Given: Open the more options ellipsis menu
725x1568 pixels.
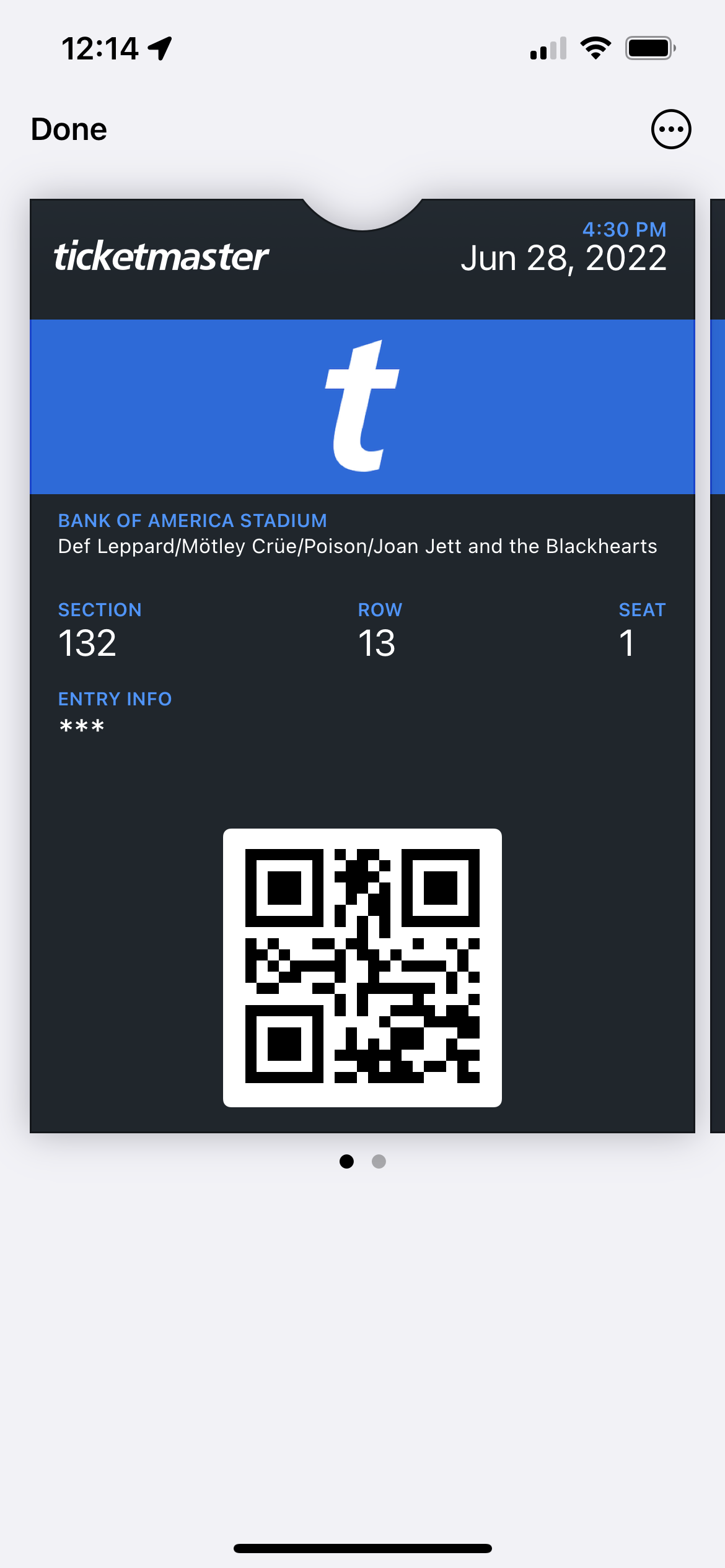Looking at the screenshot, I should [x=671, y=129].
